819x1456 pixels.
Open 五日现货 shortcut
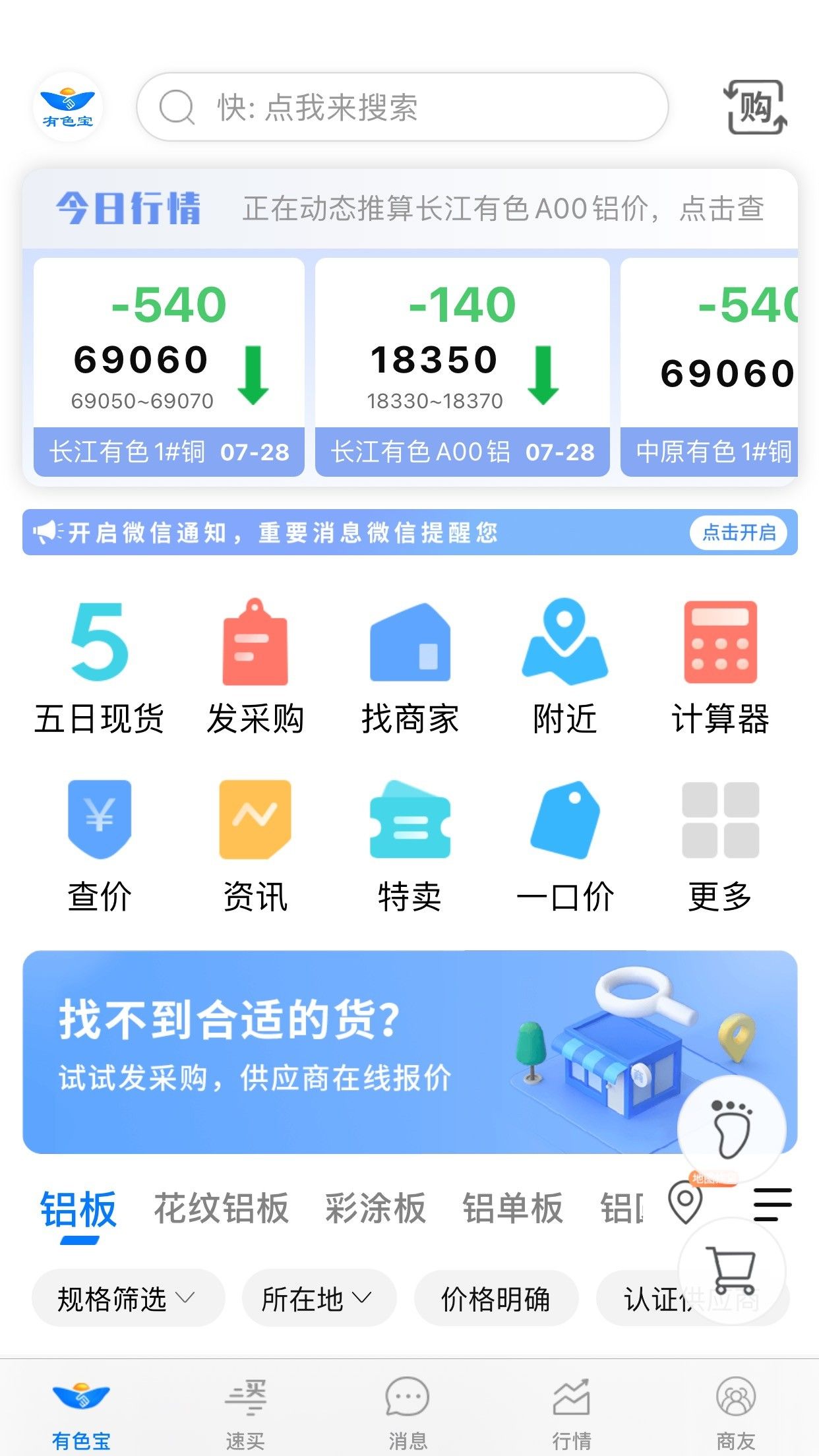click(100, 666)
